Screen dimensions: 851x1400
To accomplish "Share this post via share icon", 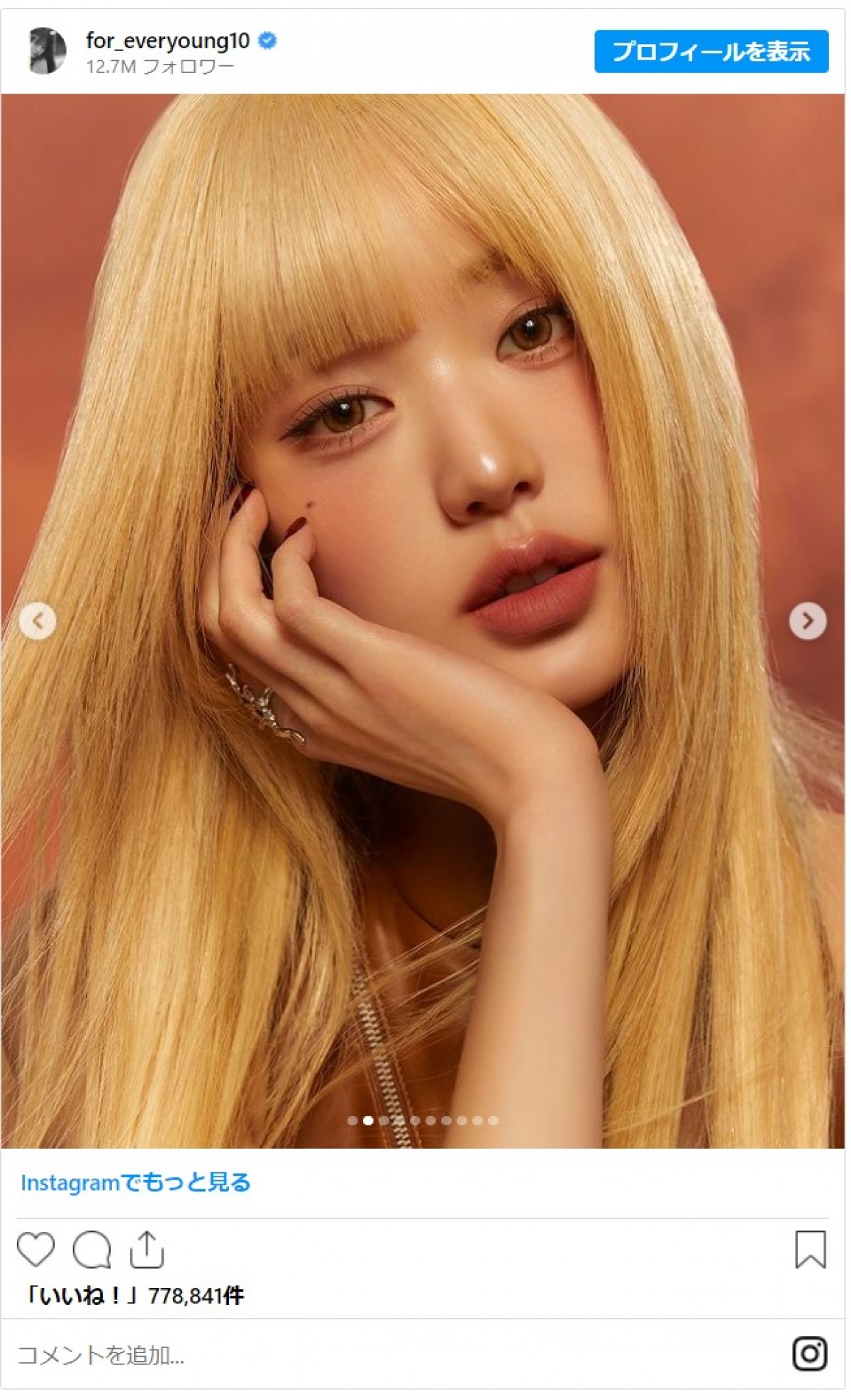I will (x=147, y=1250).
